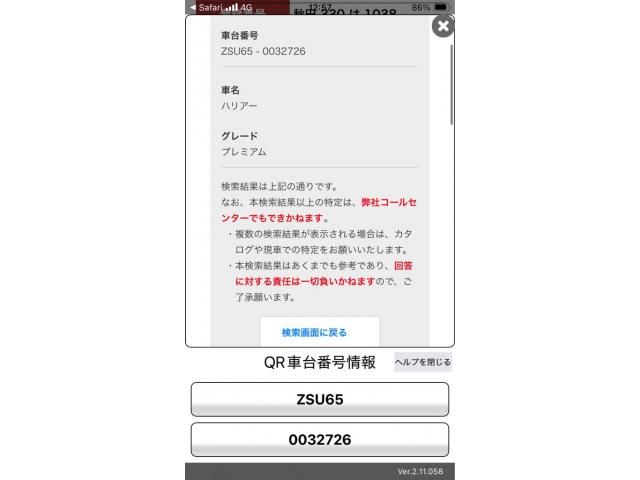Return to Safari via the status bar back link
Screen dimensions: 640x480
(x=205, y=6)
